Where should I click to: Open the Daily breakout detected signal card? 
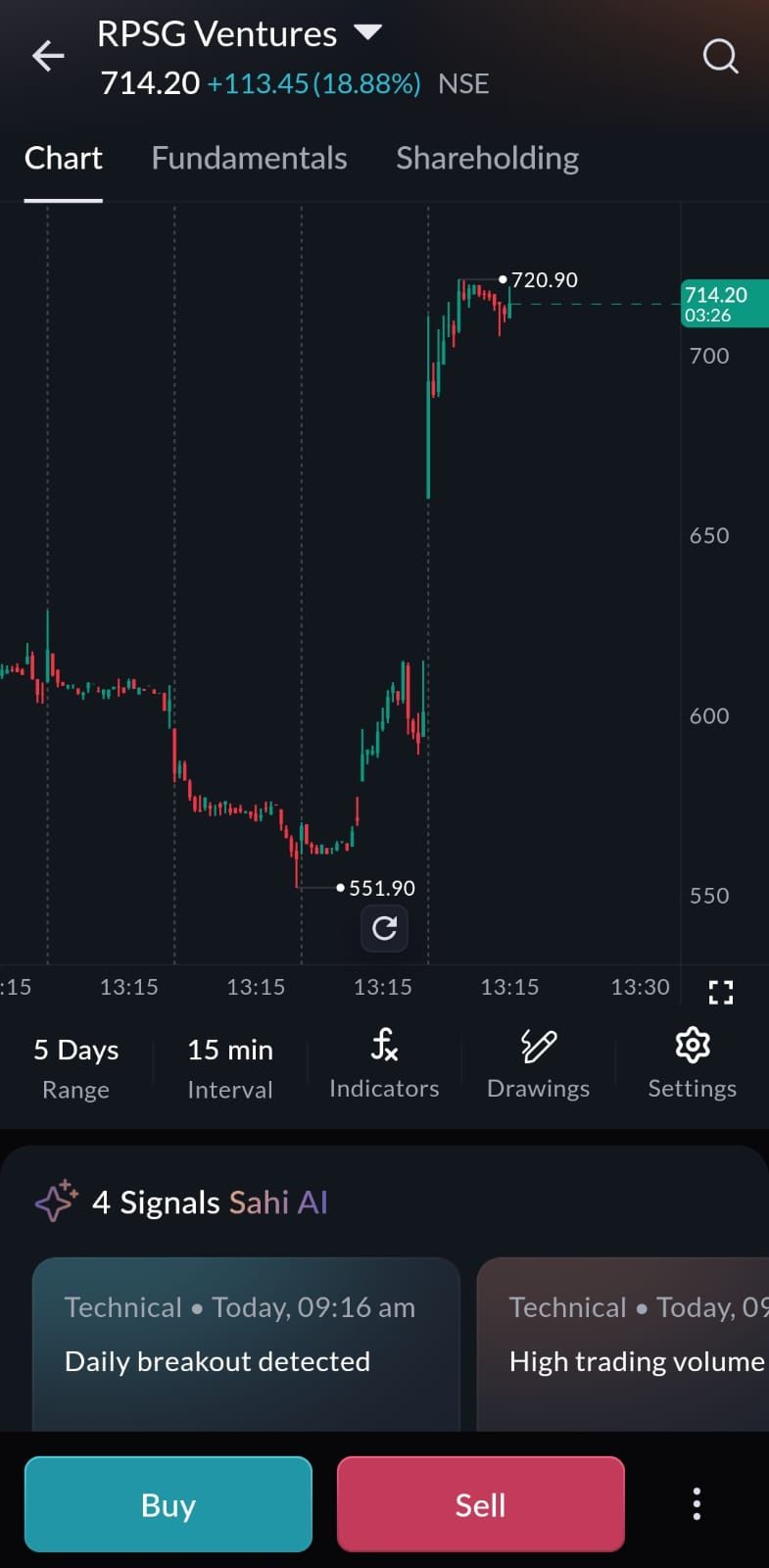pos(246,1343)
